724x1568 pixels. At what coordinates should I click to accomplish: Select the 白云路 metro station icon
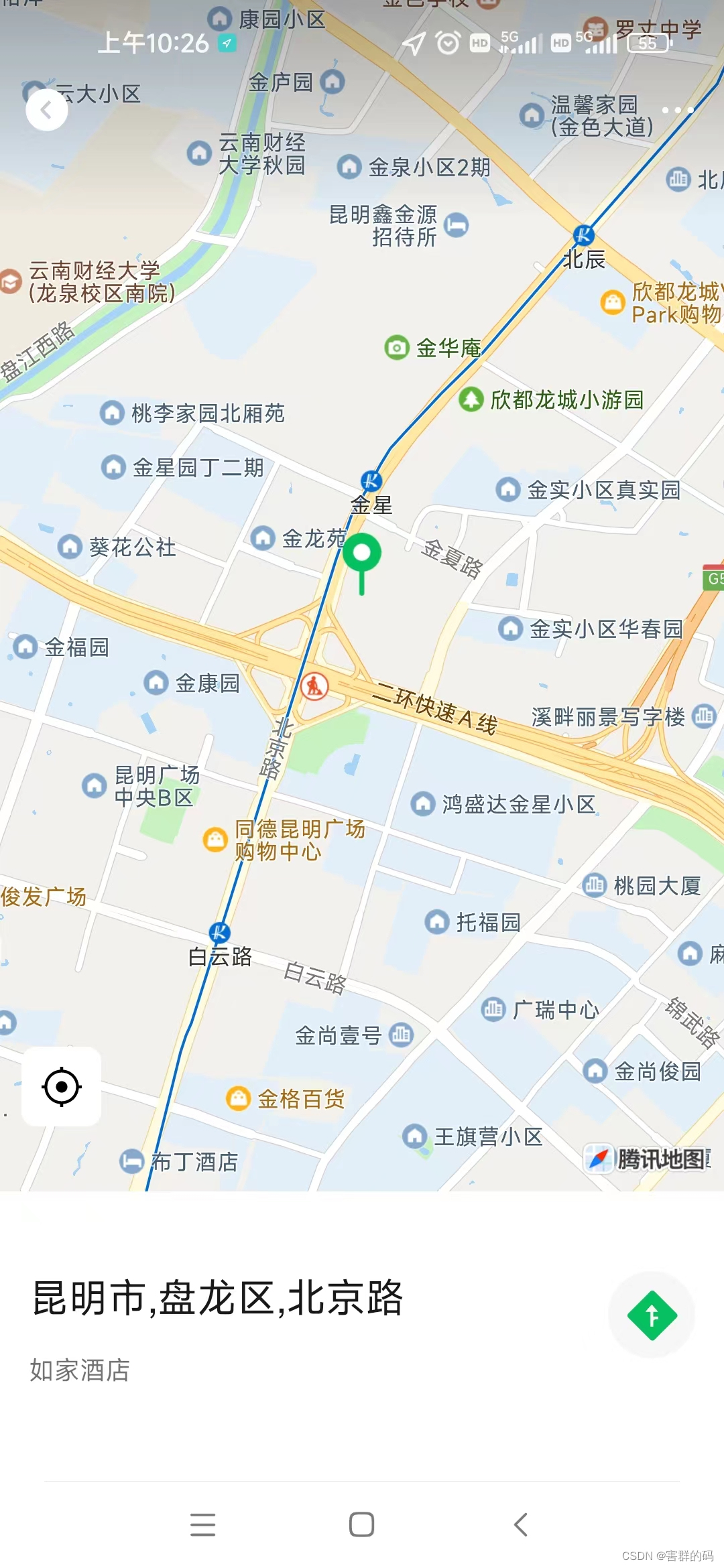coord(218,931)
